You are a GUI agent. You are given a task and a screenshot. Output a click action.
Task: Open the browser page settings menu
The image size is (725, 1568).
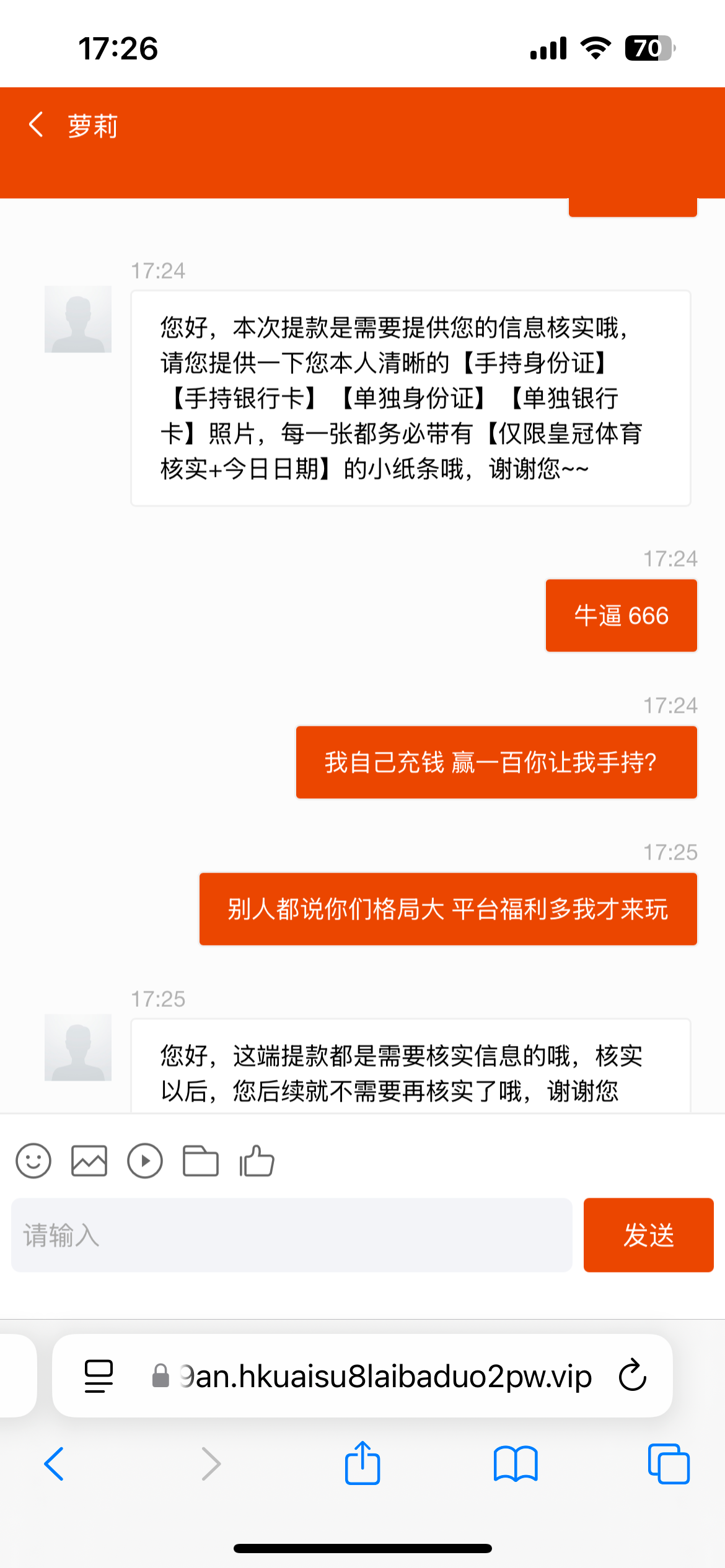(x=99, y=1376)
